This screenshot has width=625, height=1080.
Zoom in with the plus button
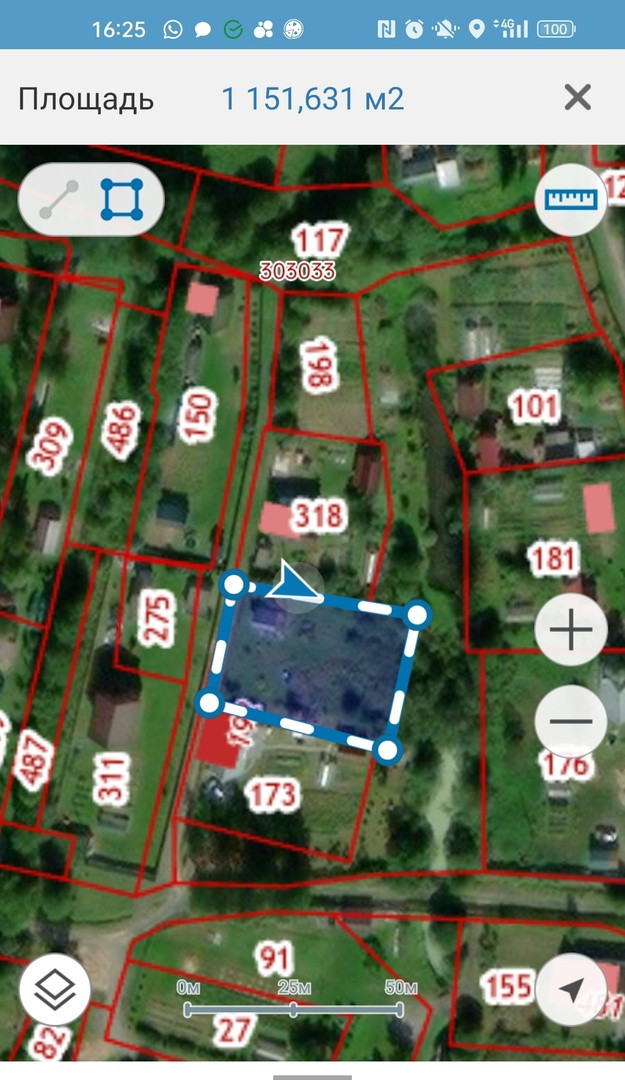(x=571, y=630)
